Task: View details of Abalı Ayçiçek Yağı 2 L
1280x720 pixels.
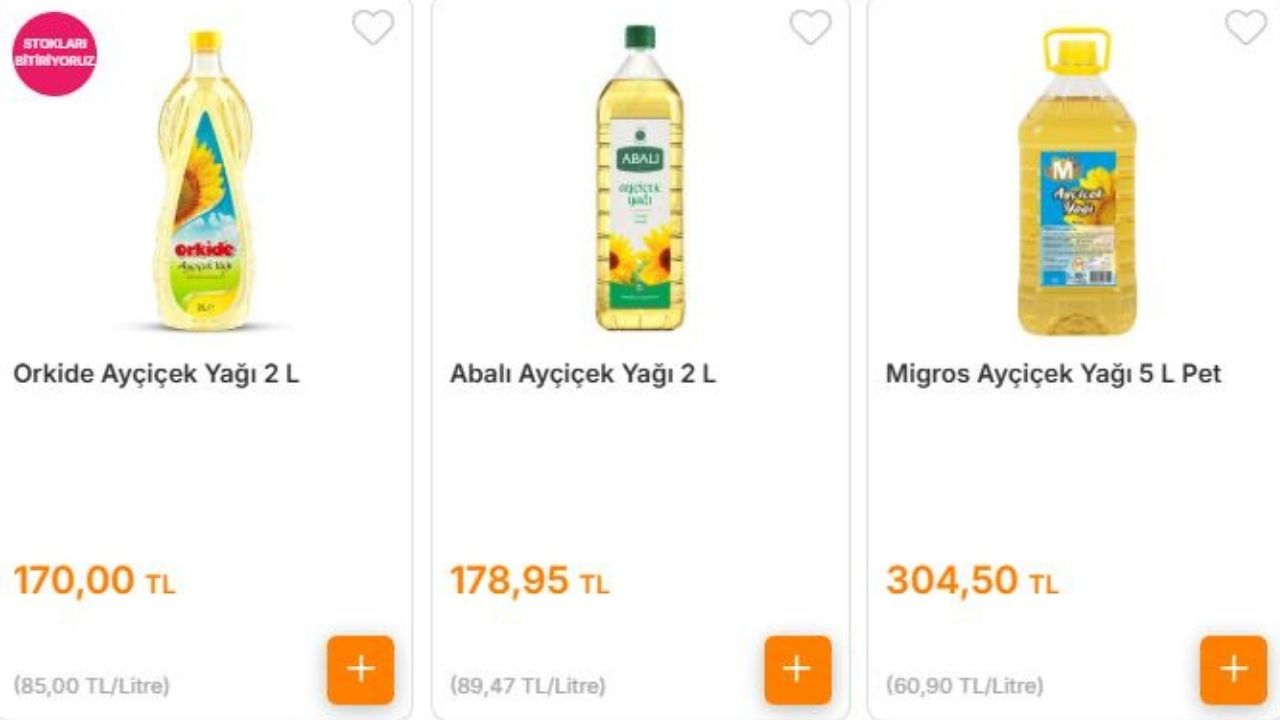Action: (583, 374)
